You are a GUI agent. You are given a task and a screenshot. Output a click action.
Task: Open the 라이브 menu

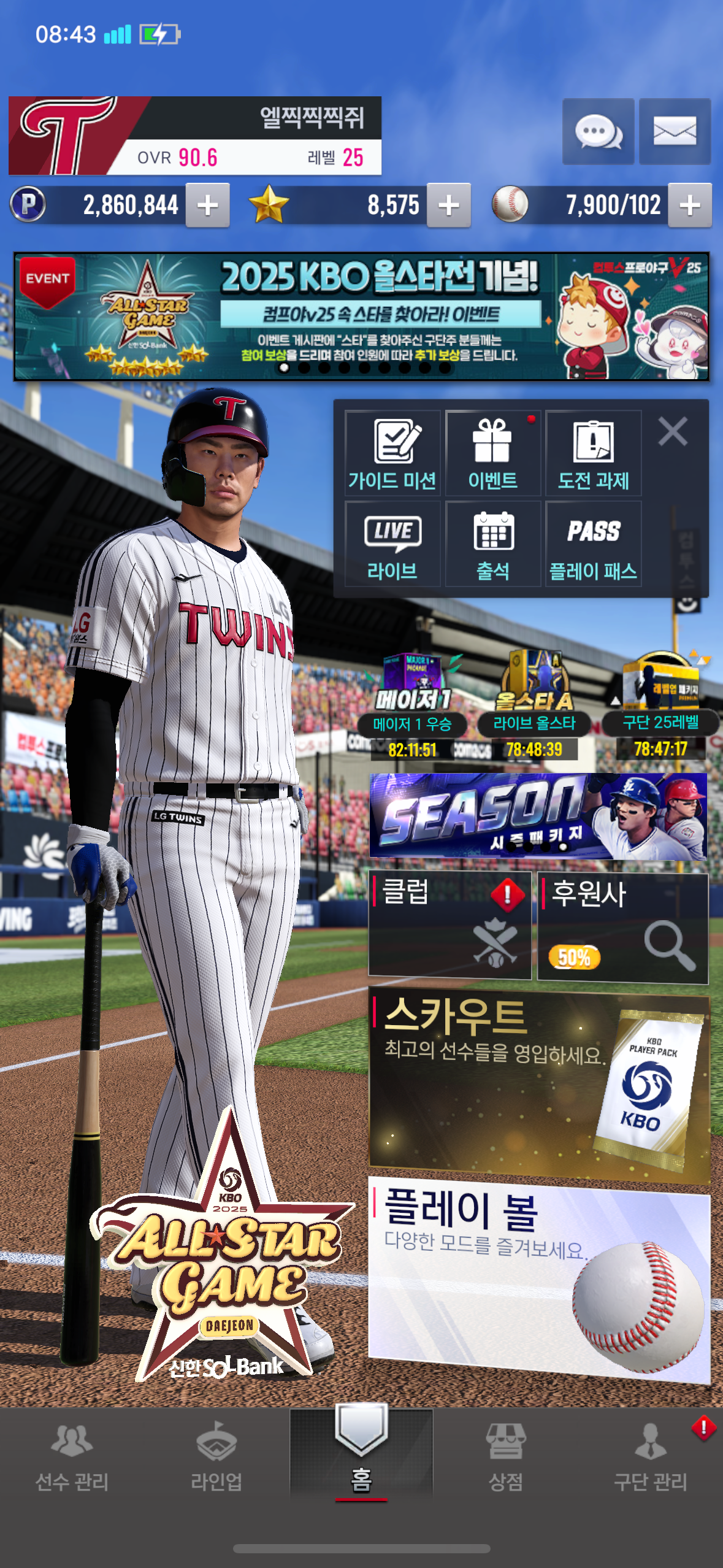[x=392, y=544]
